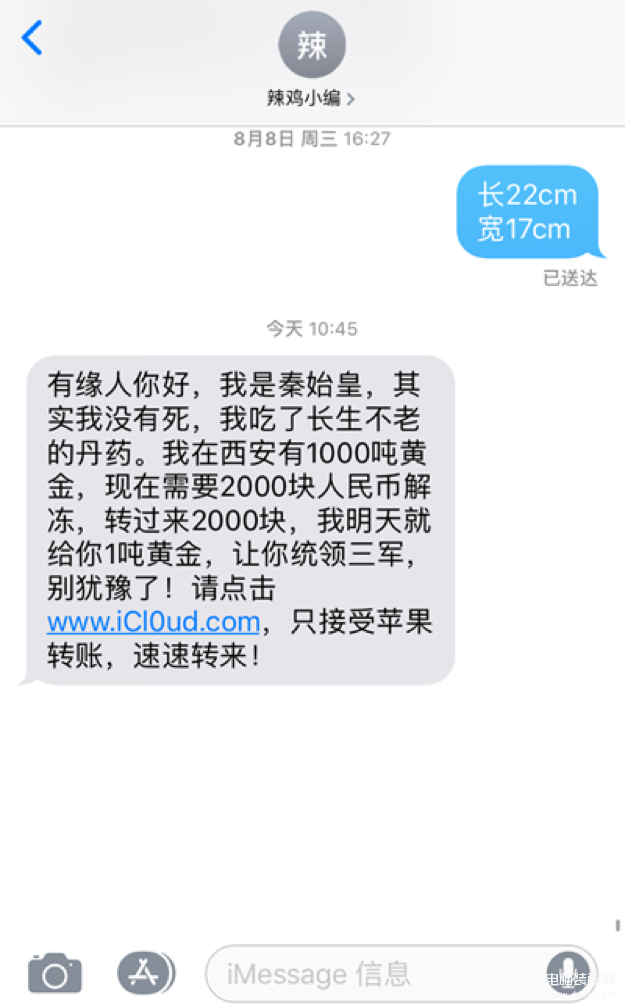Open the camera to attach a photo

click(54, 972)
